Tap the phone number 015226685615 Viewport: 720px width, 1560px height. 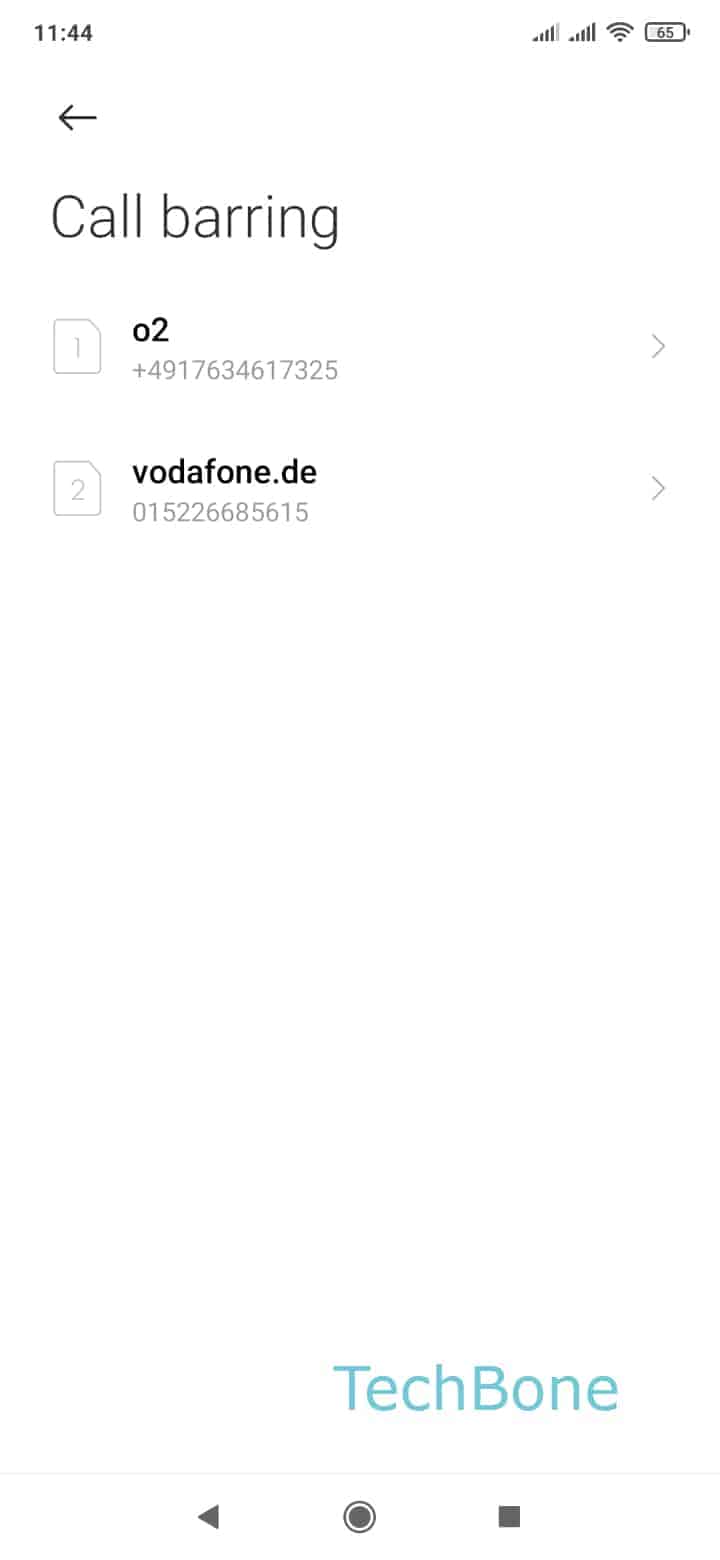pos(221,512)
